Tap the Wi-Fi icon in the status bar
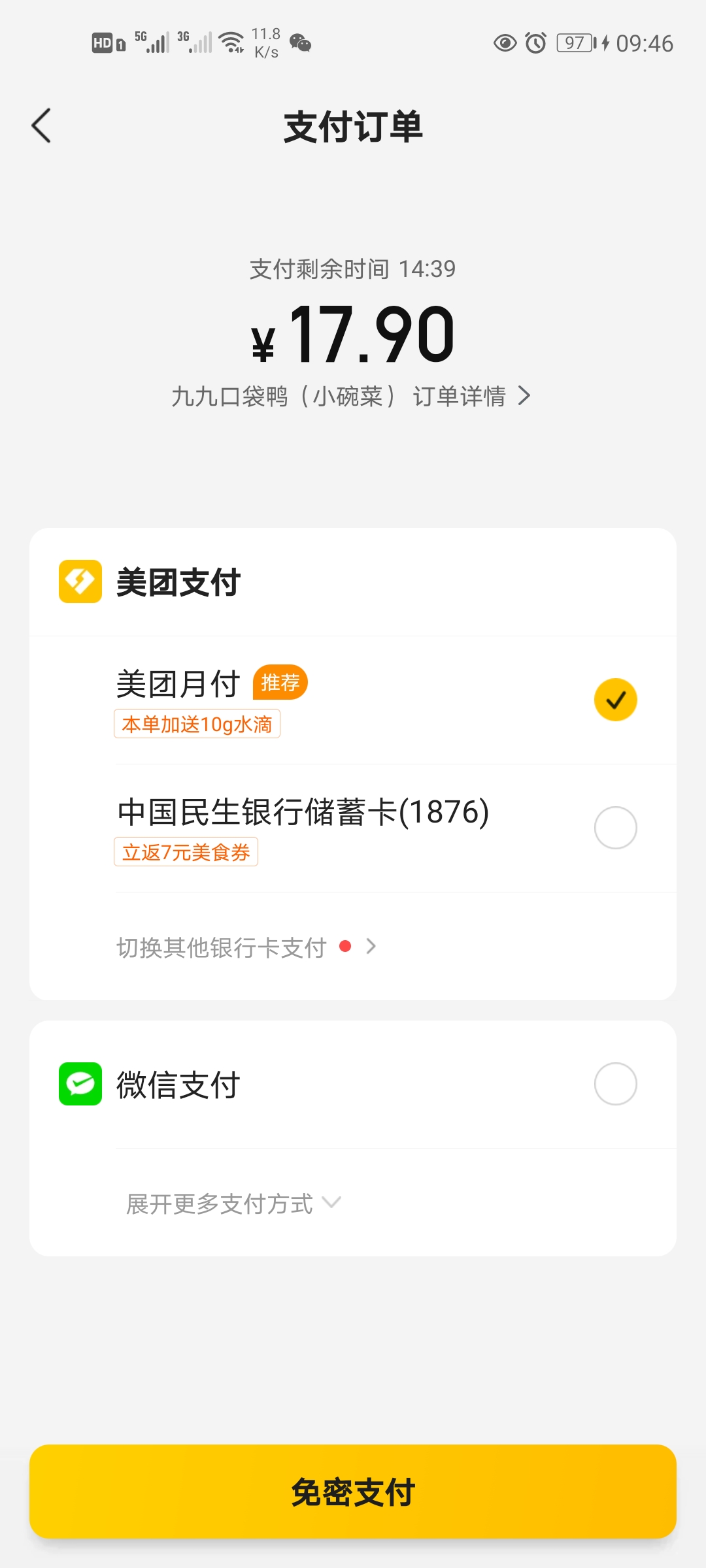This screenshot has width=706, height=1568. pos(230,41)
